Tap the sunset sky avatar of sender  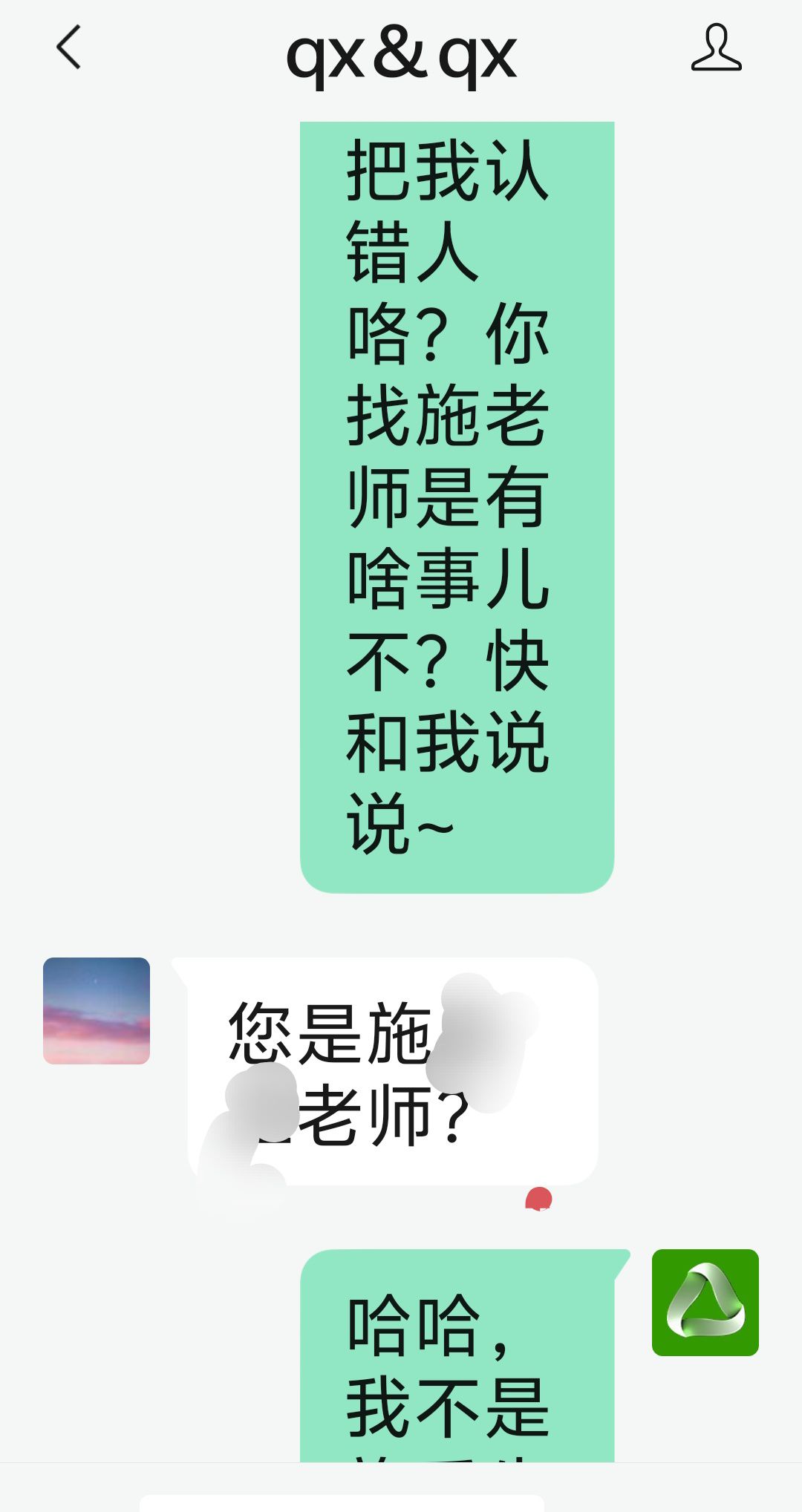(x=97, y=1010)
